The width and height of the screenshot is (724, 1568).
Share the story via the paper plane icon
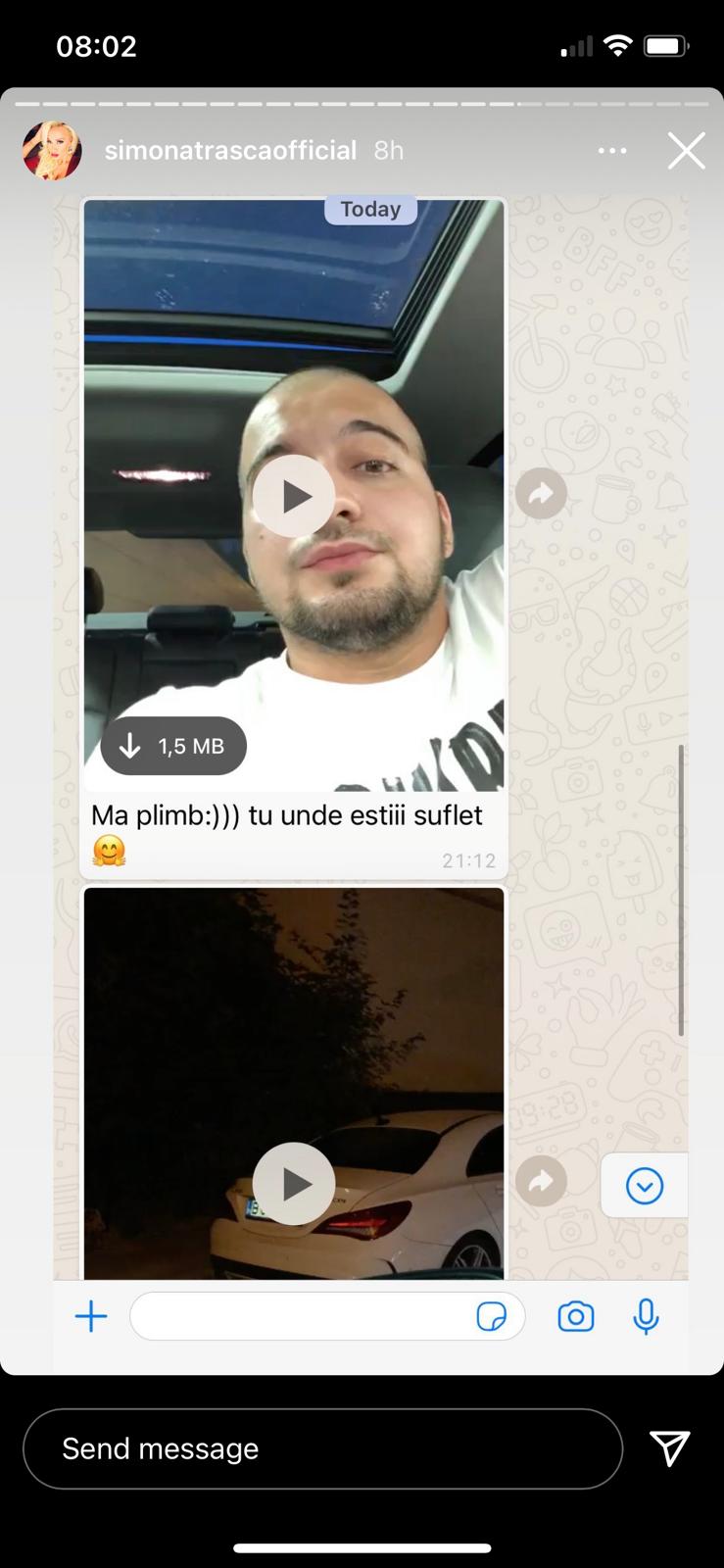[x=670, y=1447]
